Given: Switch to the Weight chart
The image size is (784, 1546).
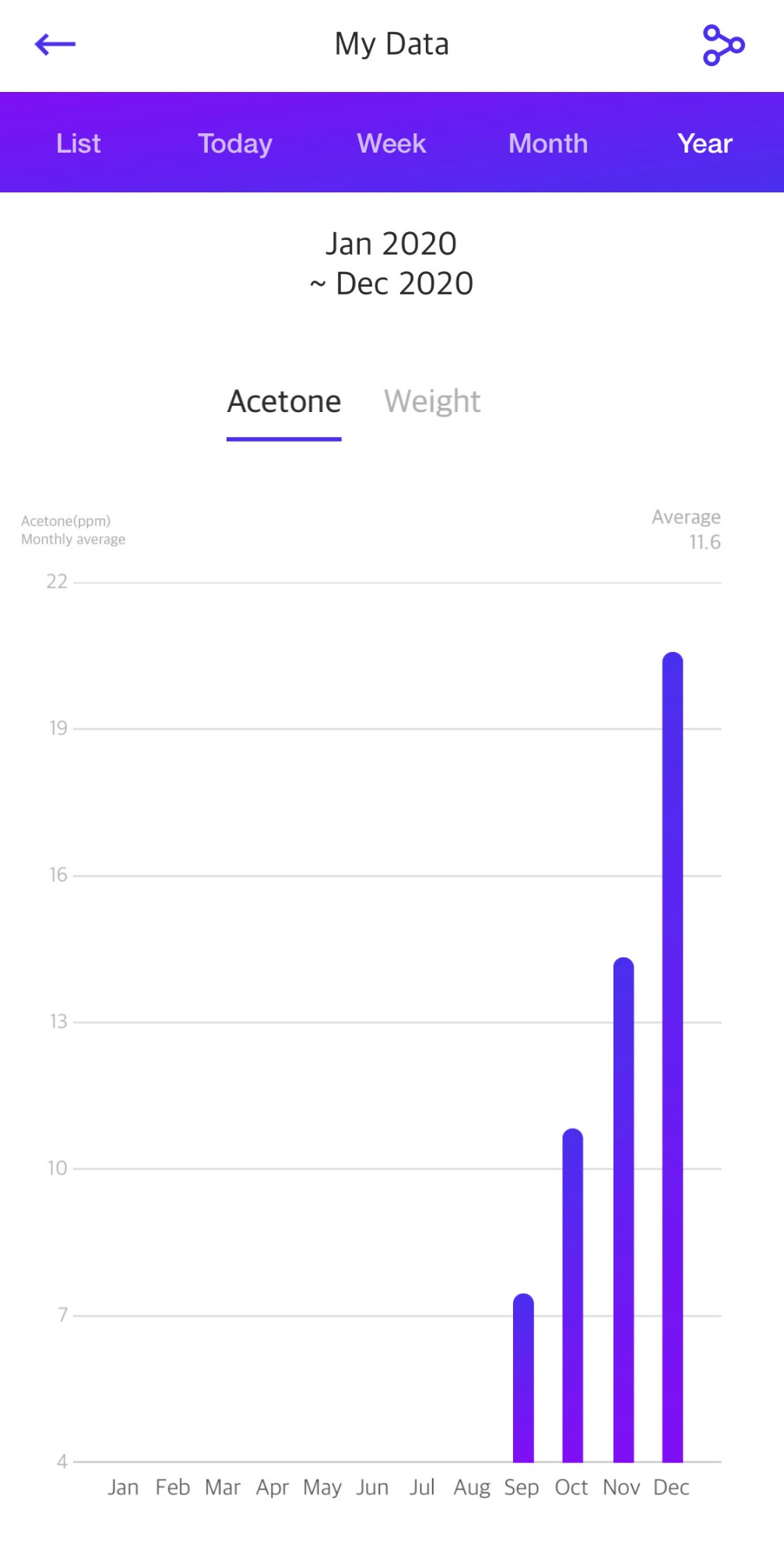Looking at the screenshot, I should [432, 402].
